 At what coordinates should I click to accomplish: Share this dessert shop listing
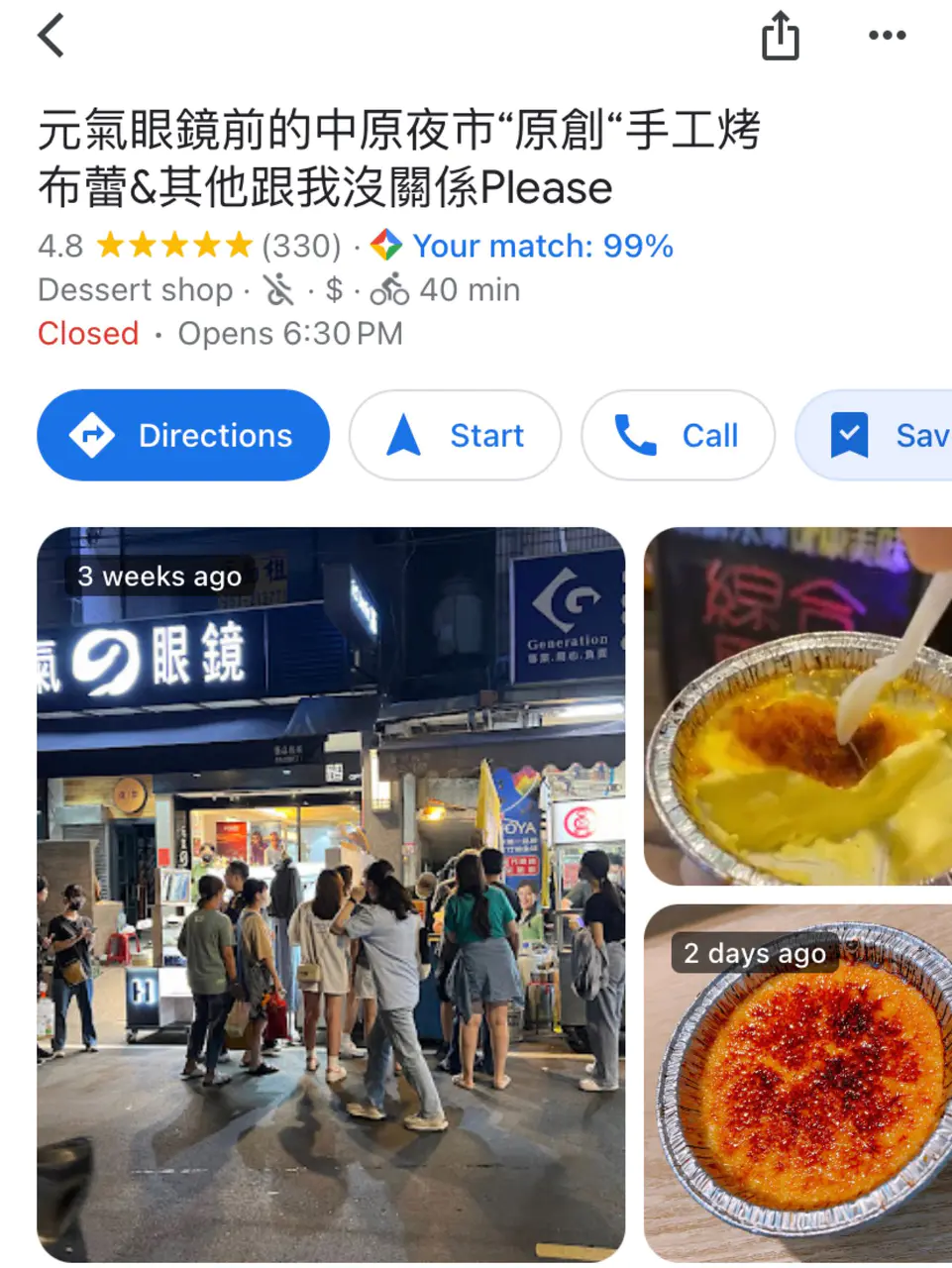[x=780, y=37]
